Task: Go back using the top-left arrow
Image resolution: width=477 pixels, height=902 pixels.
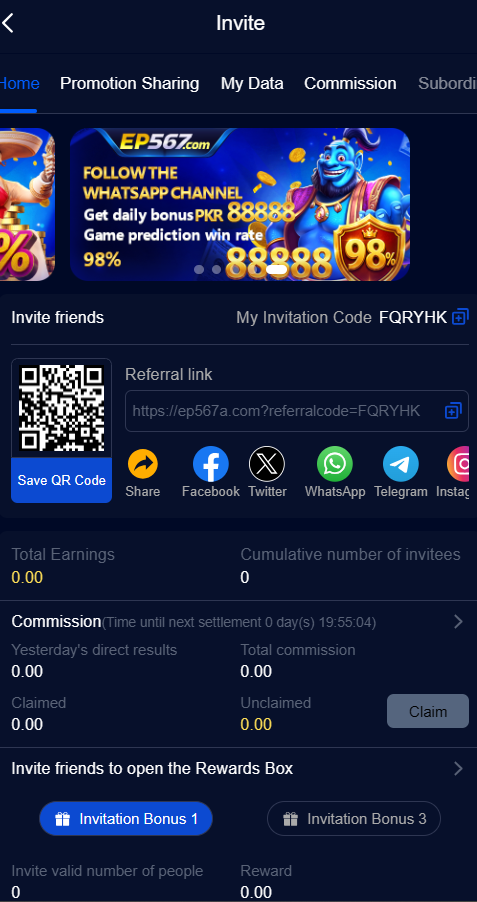Action: (7, 24)
